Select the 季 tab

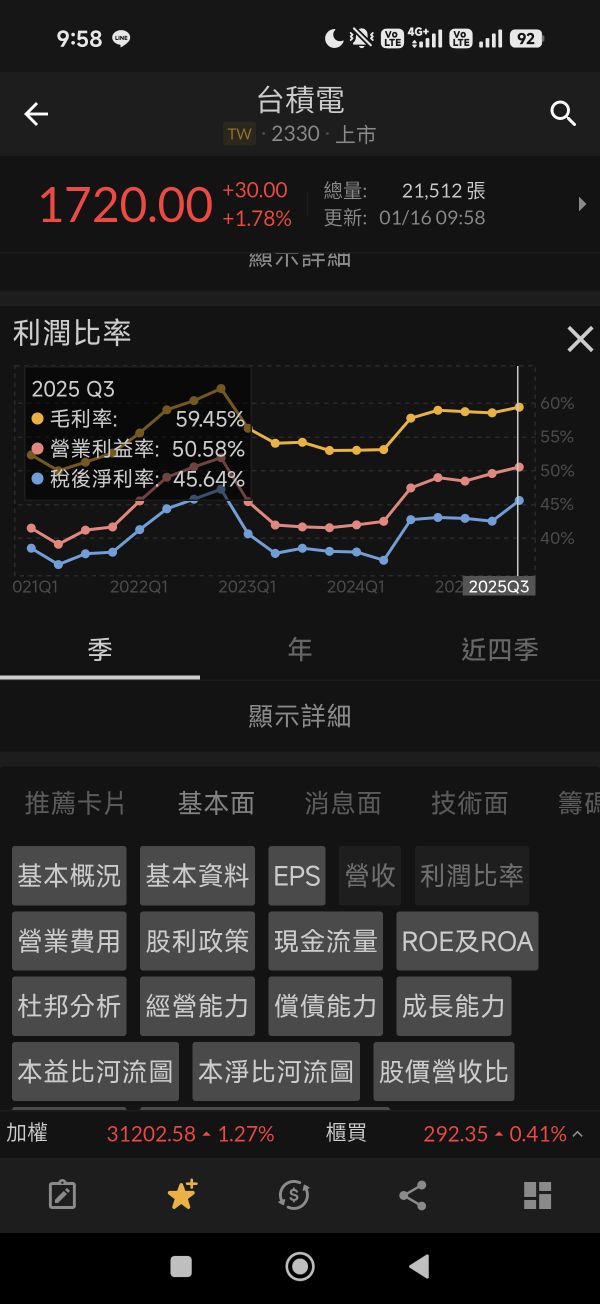pyautogui.click(x=99, y=649)
